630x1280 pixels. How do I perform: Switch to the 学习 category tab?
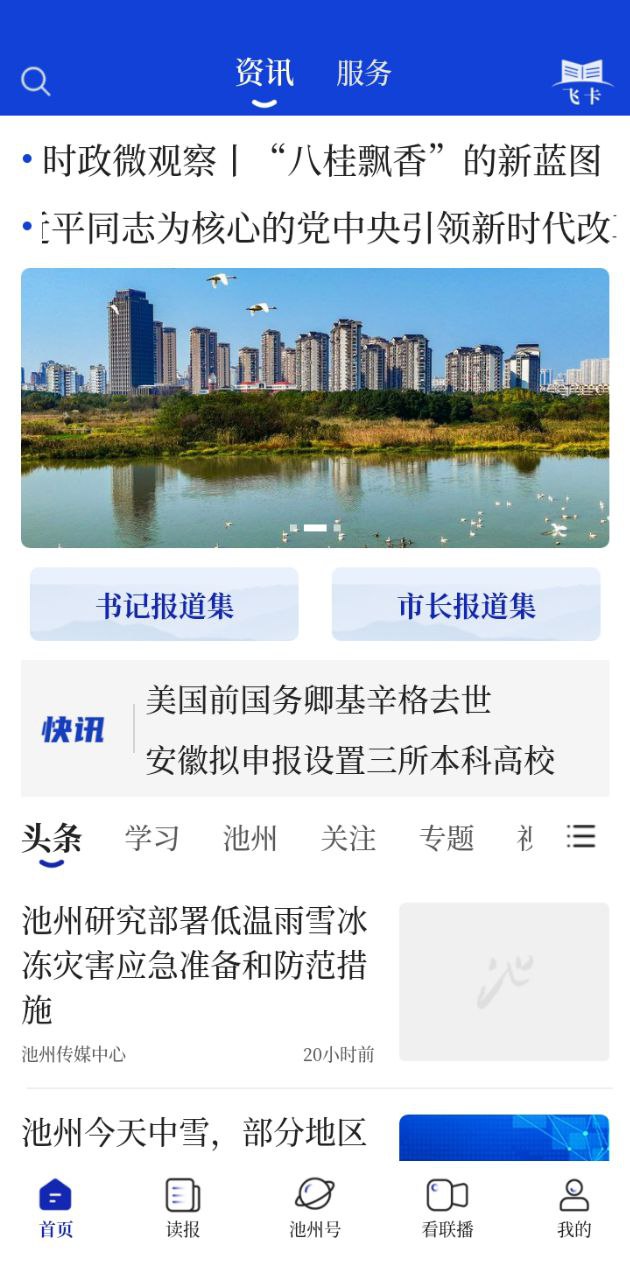point(152,838)
